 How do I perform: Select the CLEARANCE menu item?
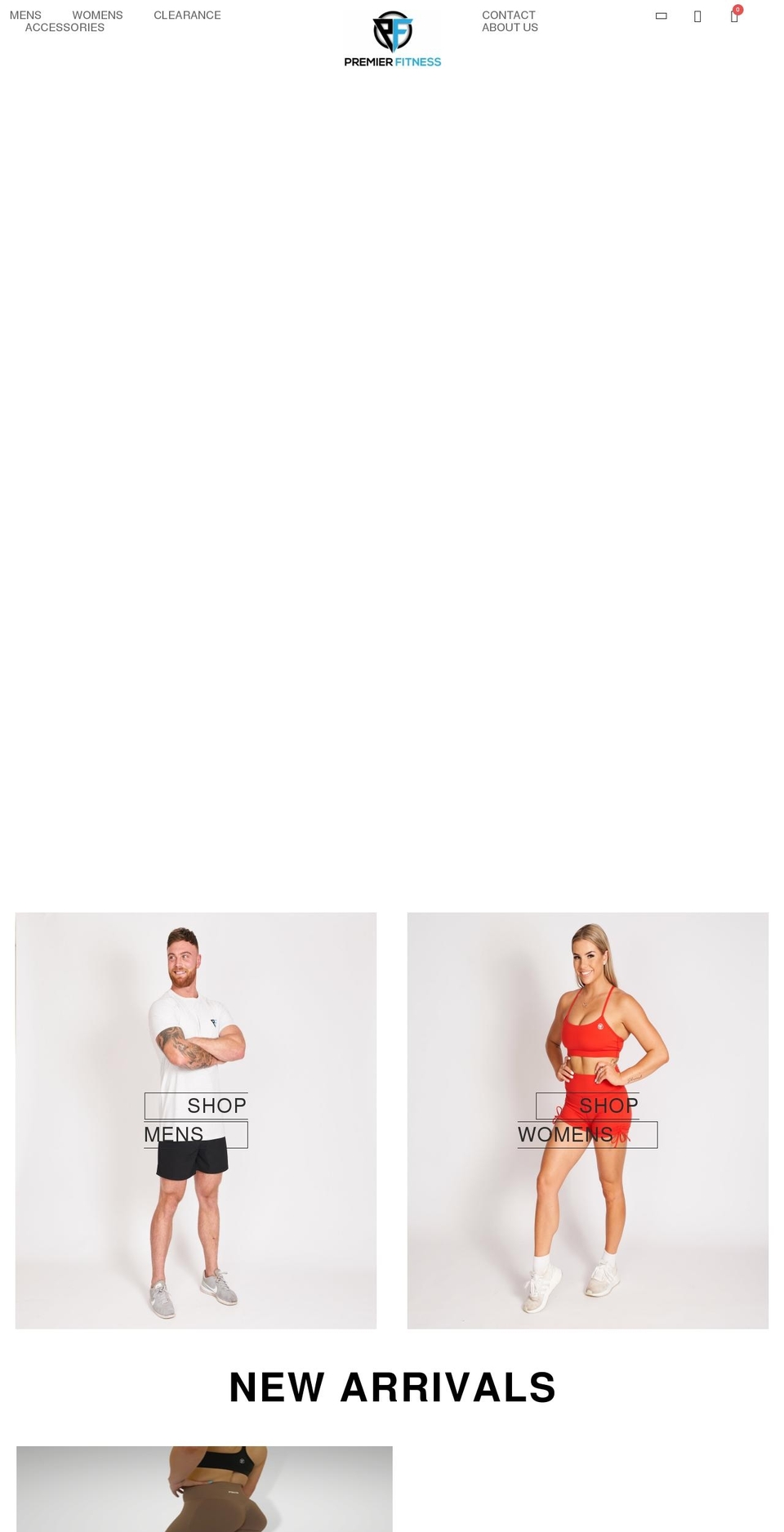(187, 15)
